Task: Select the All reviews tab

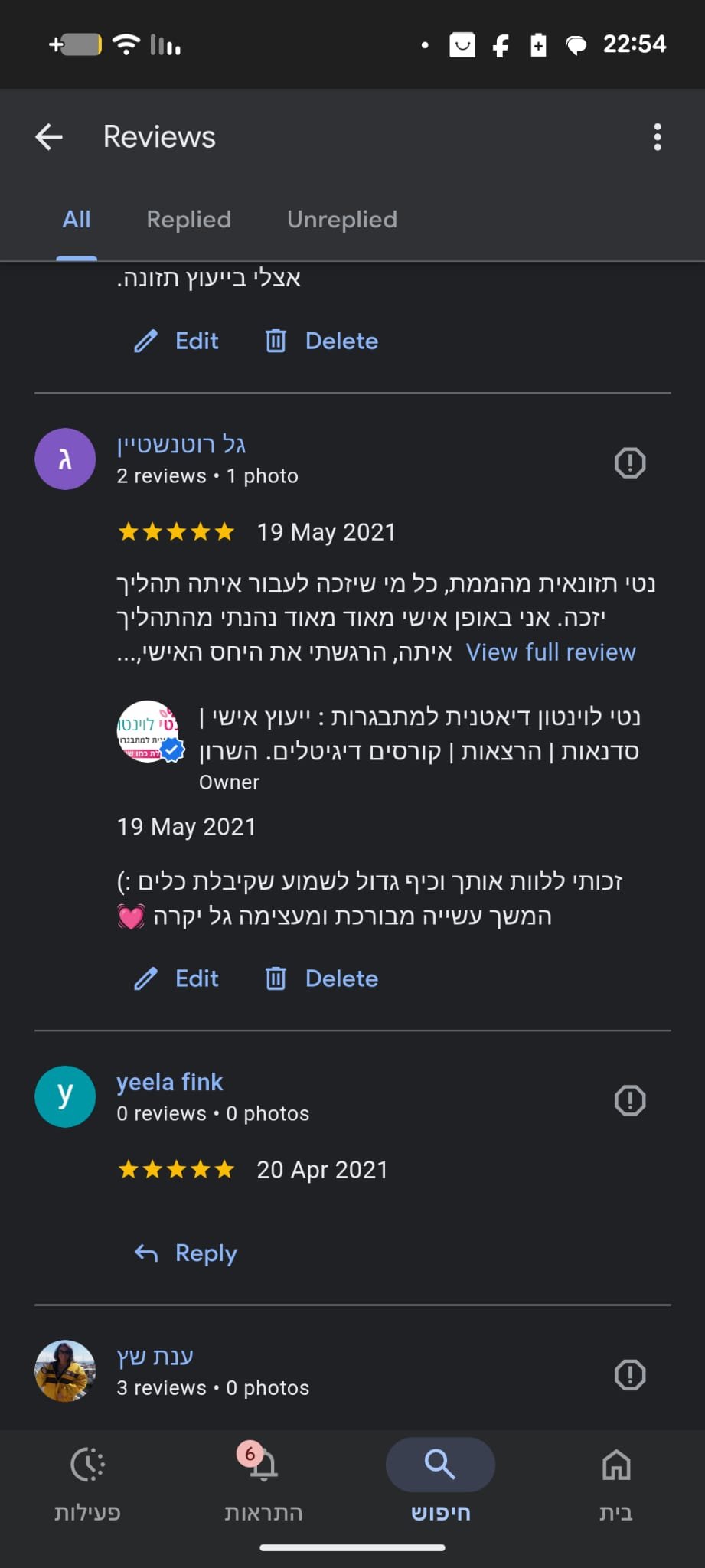Action: click(x=77, y=220)
